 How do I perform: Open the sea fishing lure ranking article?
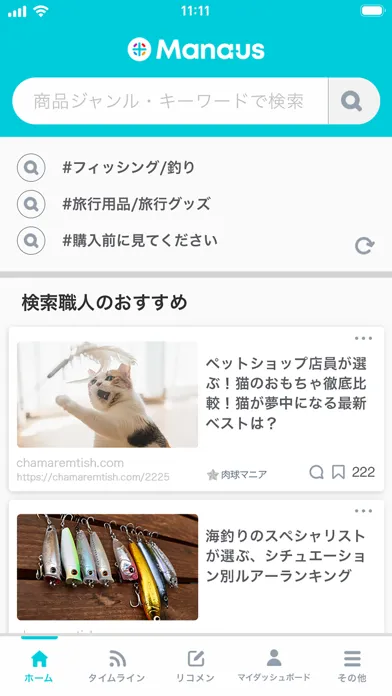click(285, 556)
